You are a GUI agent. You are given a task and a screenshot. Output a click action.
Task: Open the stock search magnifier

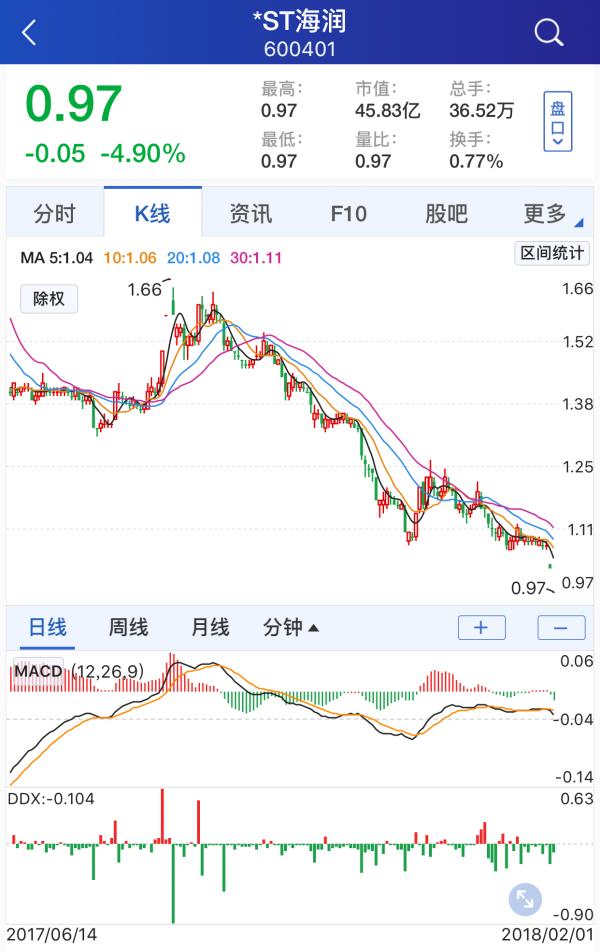click(549, 32)
